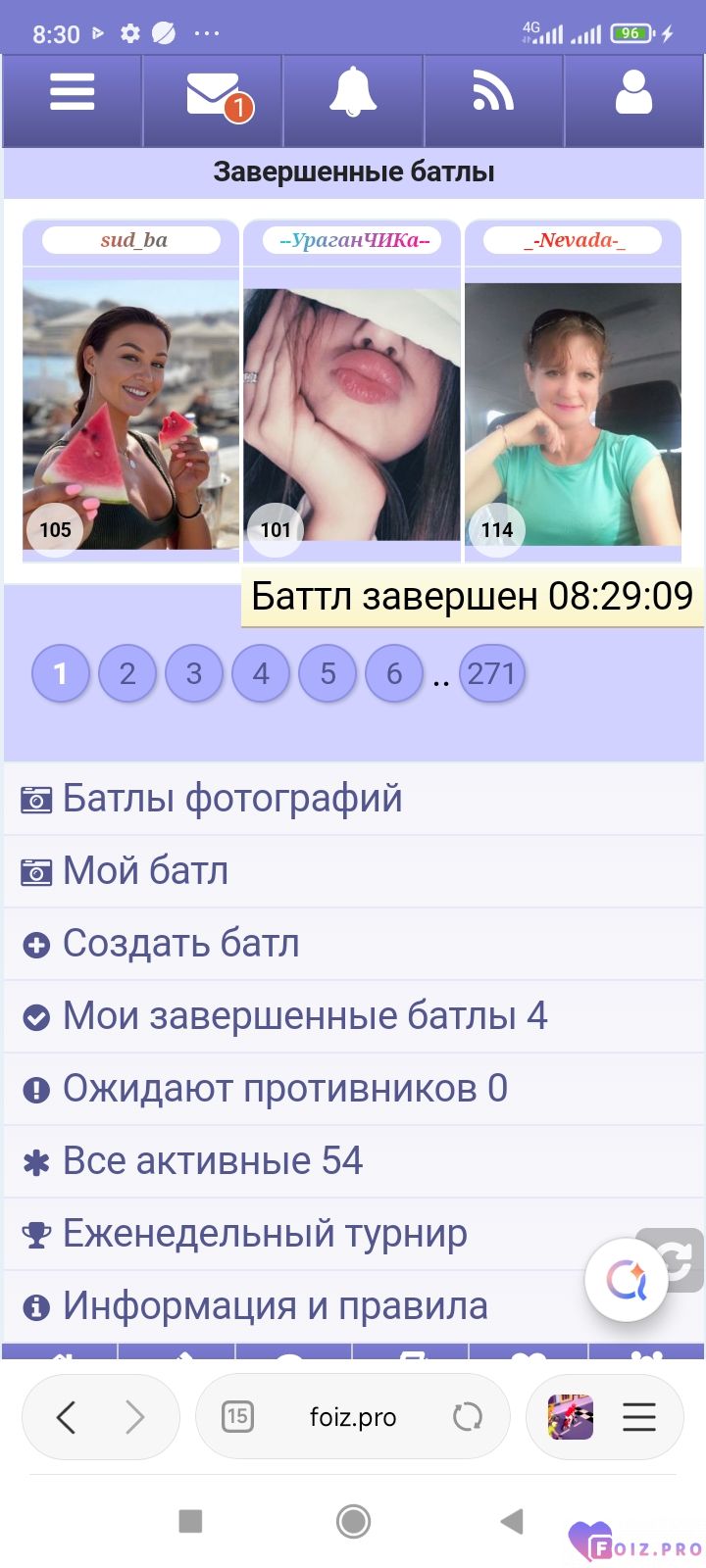Go to page 2

coord(127,673)
